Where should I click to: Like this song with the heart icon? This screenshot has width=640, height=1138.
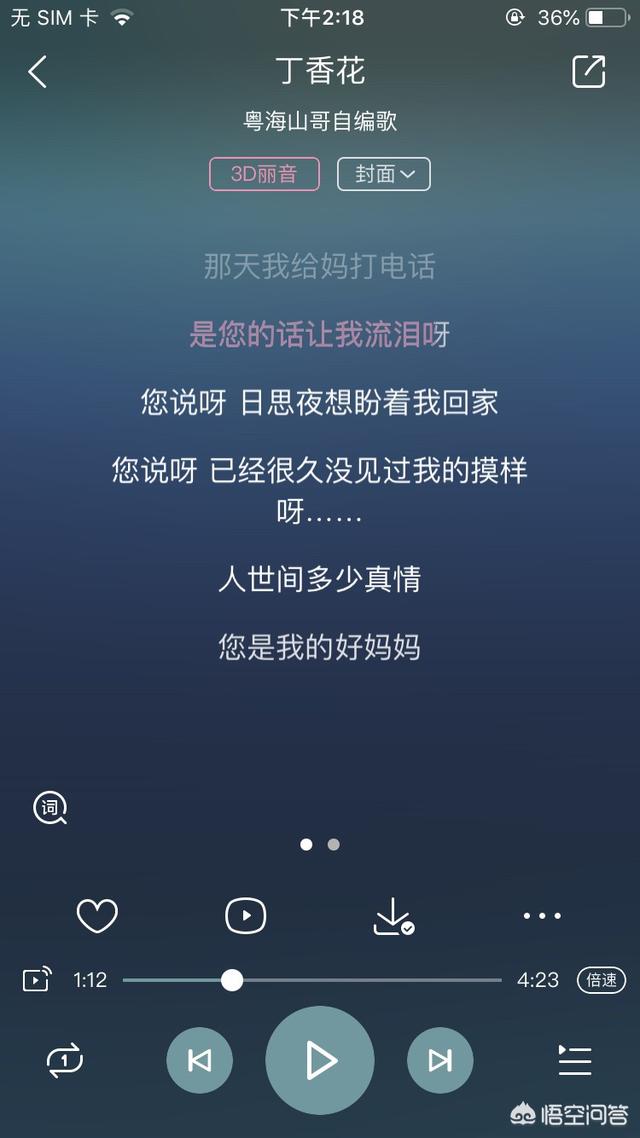click(97, 916)
